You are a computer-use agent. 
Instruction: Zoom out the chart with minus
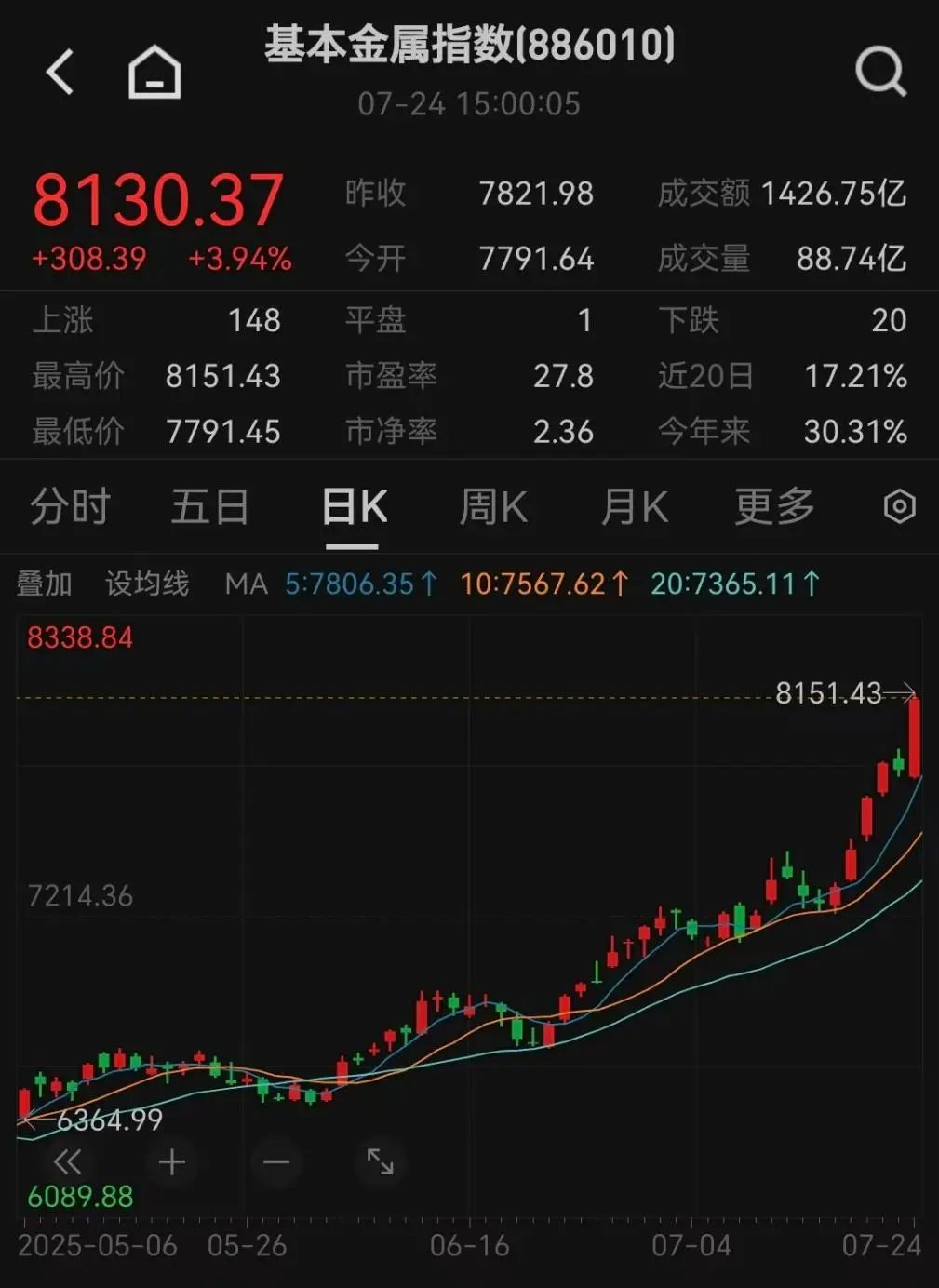point(276,1161)
